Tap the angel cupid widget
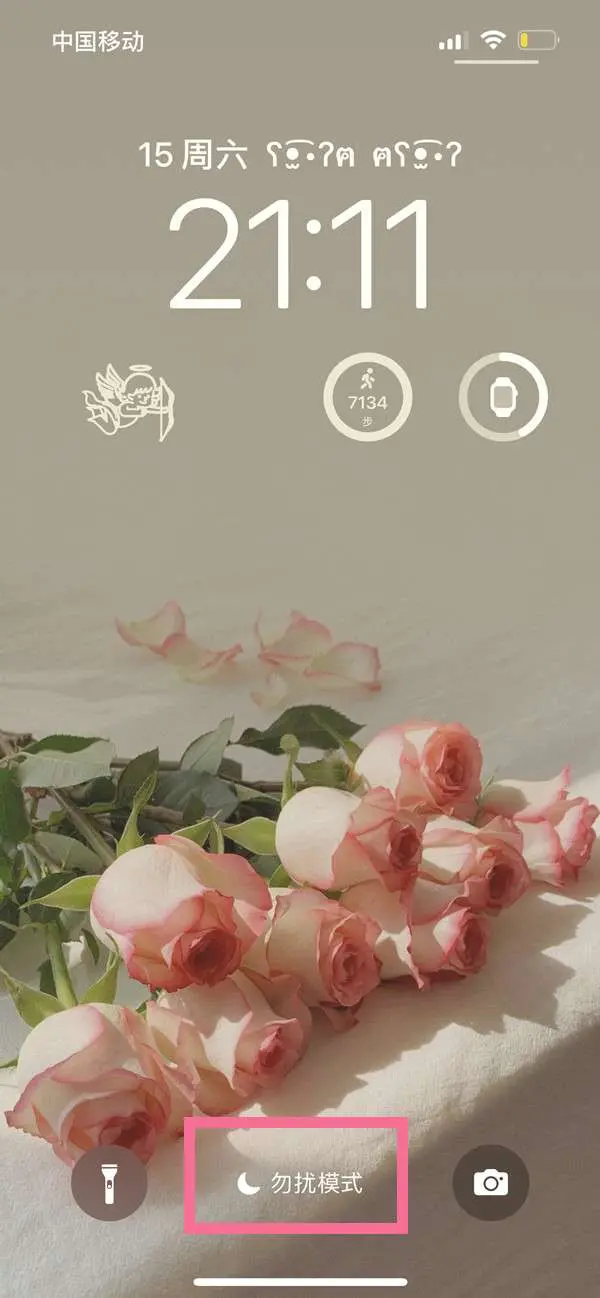Image resolution: width=600 pixels, height=1298 pixels. pyautogui.click(x=131, y=400)
